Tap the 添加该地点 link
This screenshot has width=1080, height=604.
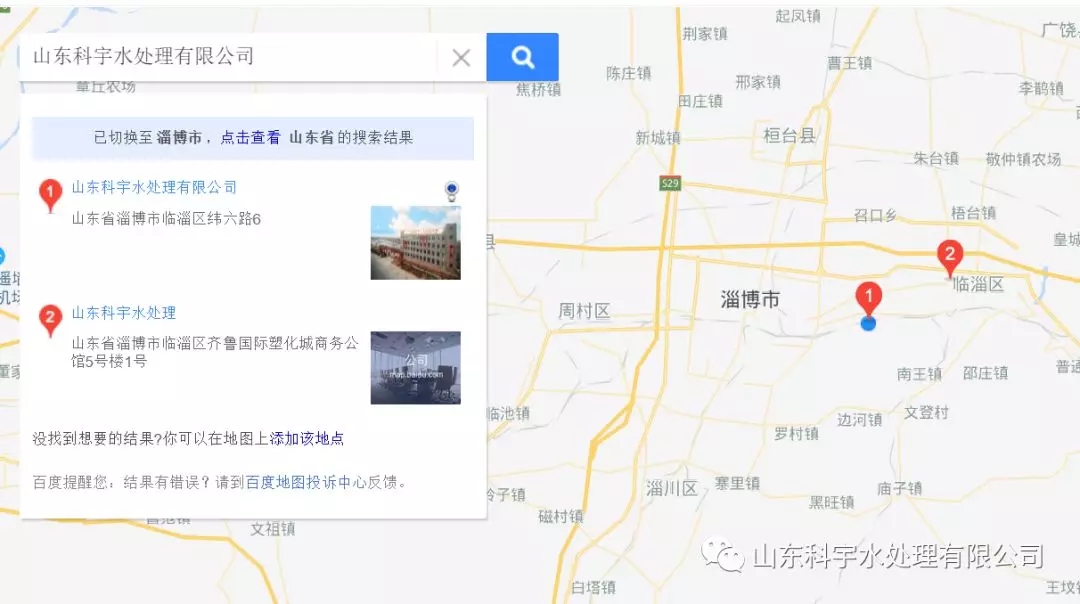(x=307, y=439)
